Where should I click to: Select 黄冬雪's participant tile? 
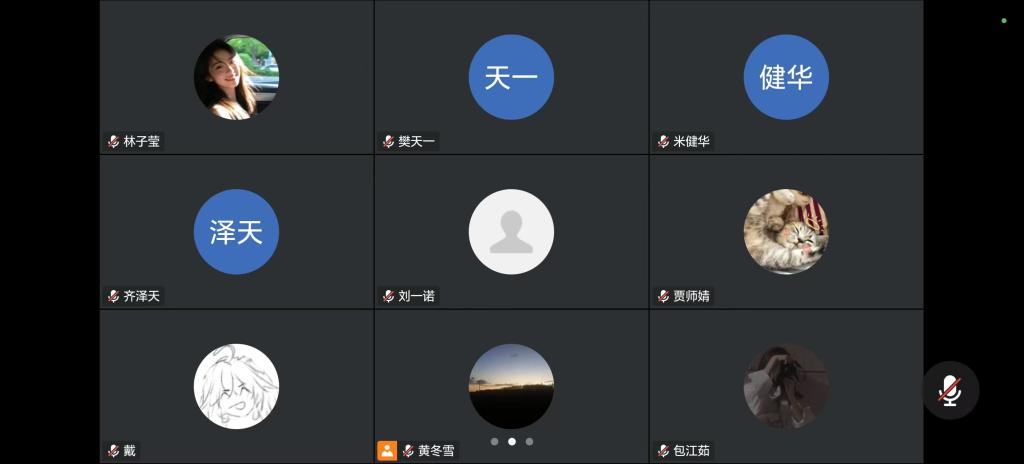pyautogui.click(x=511, y=386)
